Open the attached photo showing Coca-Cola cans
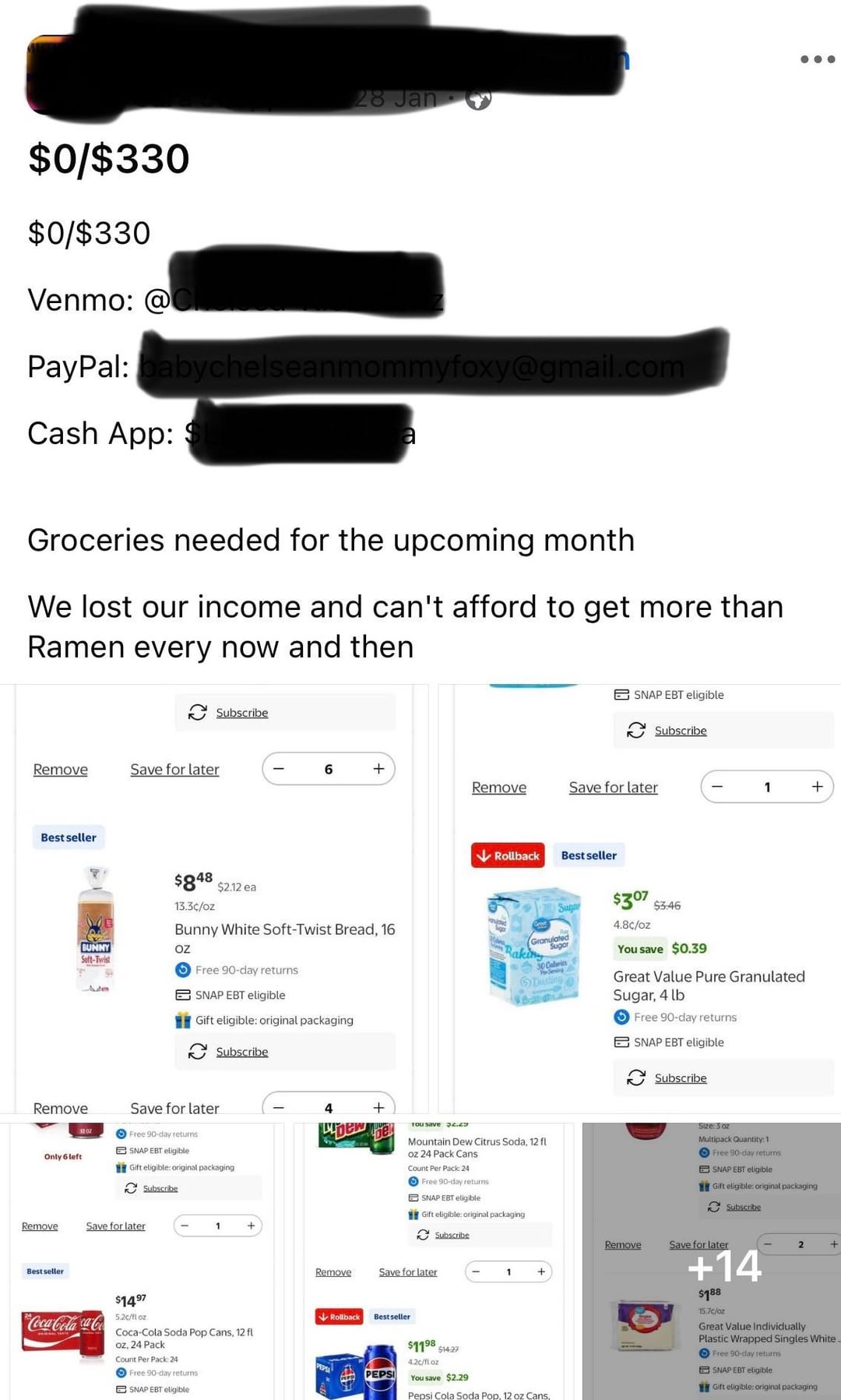 coord(140,1262)
